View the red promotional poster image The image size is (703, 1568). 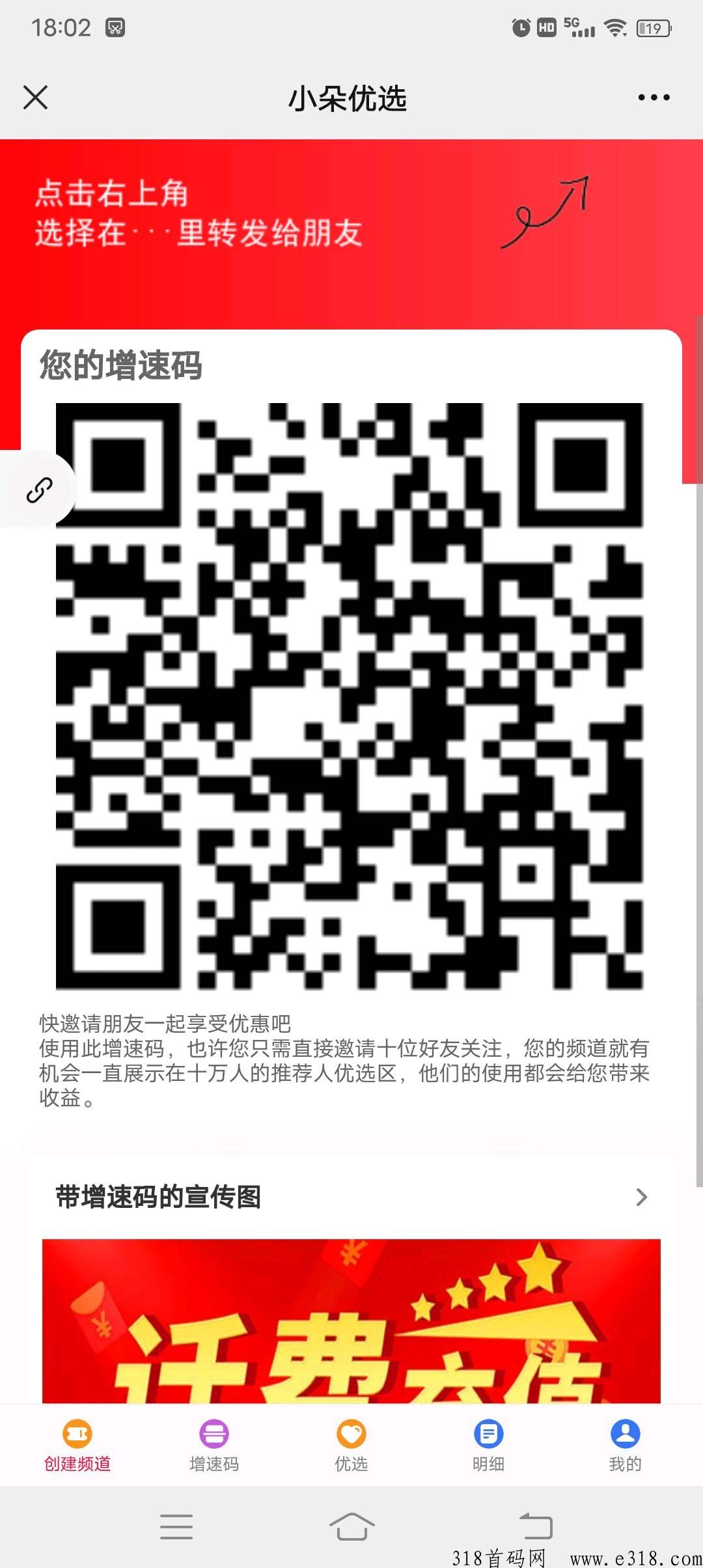coord(351,1321)
